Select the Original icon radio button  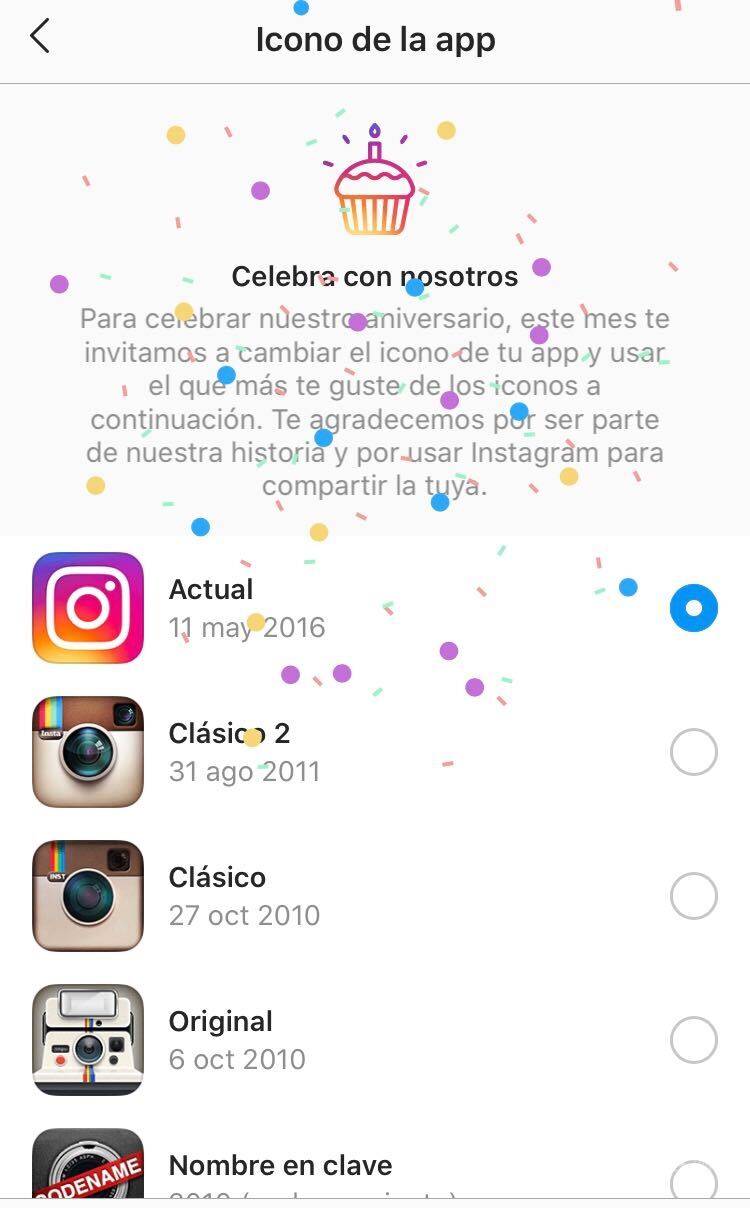tap(693, 1039)
